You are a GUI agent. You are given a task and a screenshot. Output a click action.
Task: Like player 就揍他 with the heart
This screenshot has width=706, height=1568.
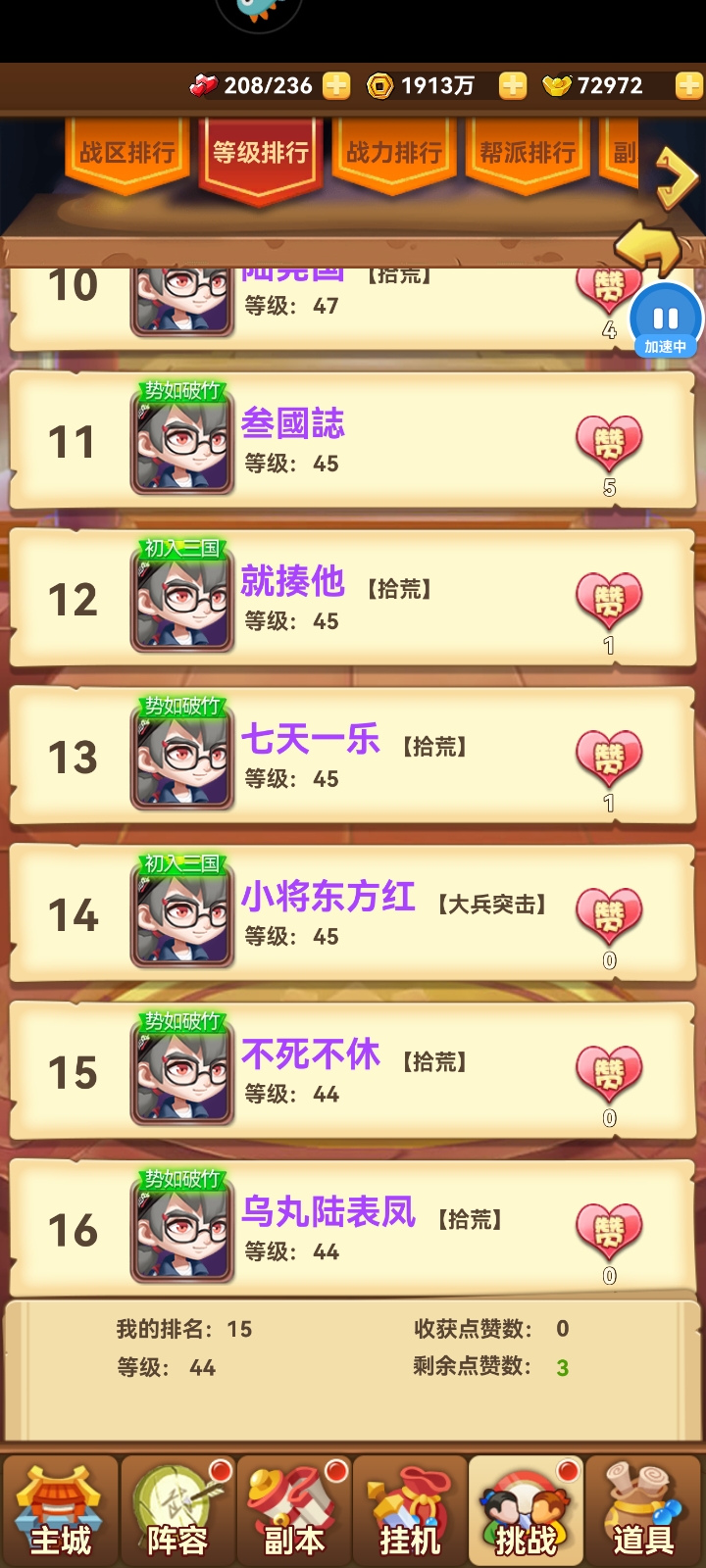pyautogui.click(x=609, y=601)
